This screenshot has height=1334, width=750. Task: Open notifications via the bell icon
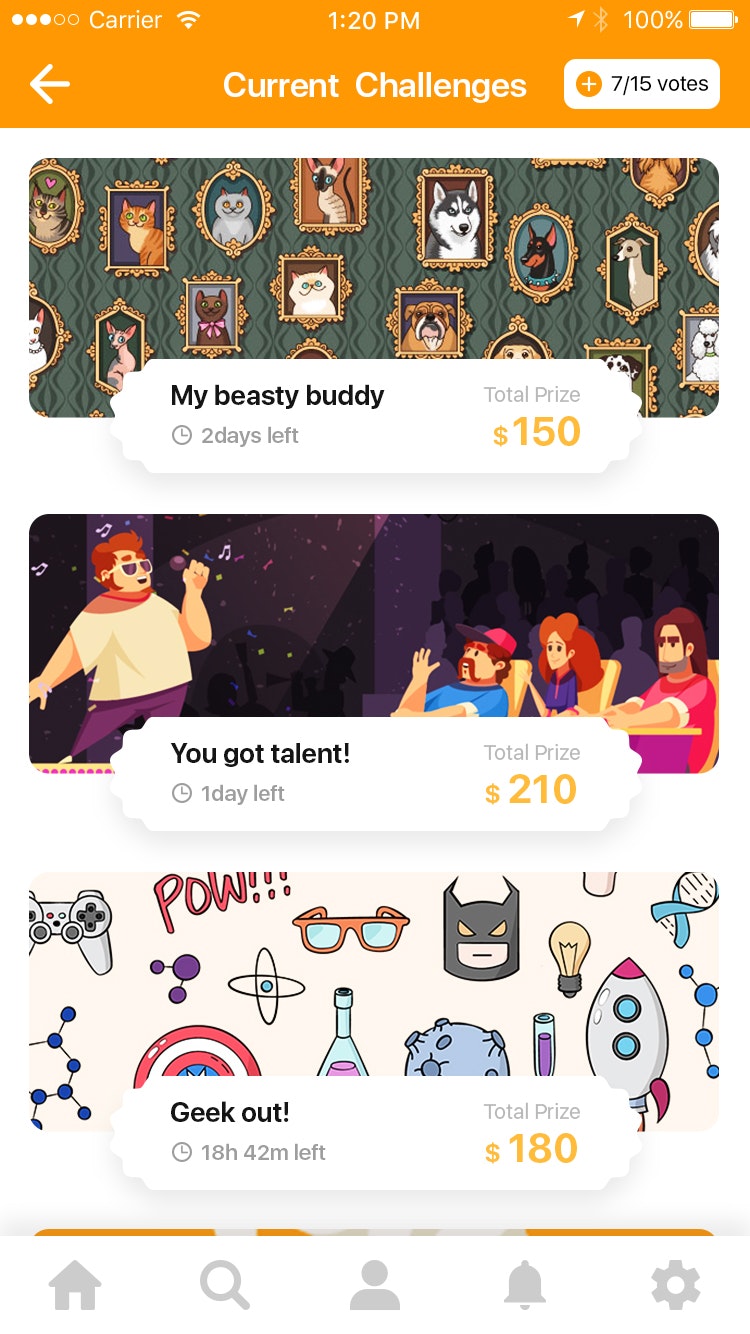(x=525, y=1284)
